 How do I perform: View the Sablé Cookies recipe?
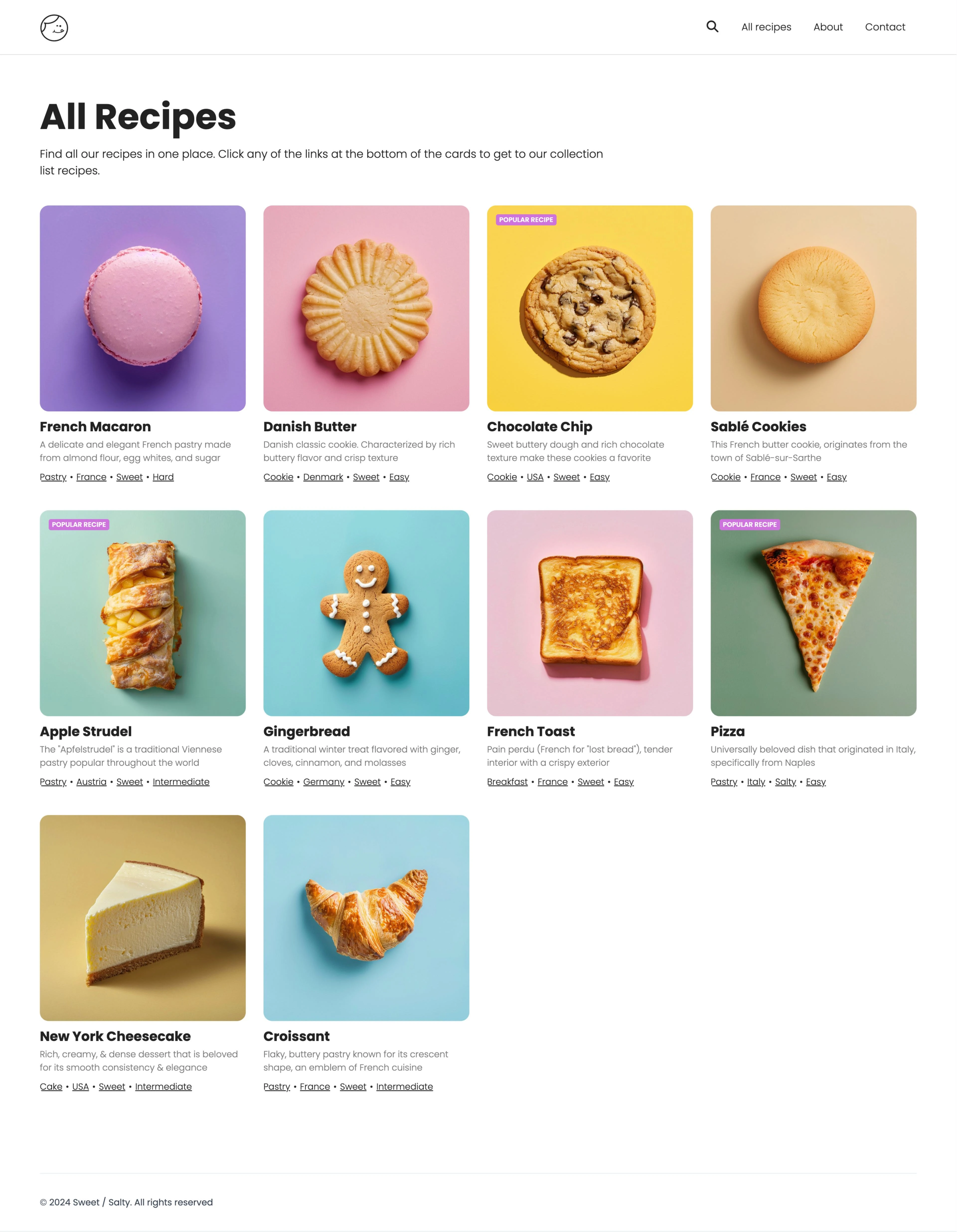point(813,308)
